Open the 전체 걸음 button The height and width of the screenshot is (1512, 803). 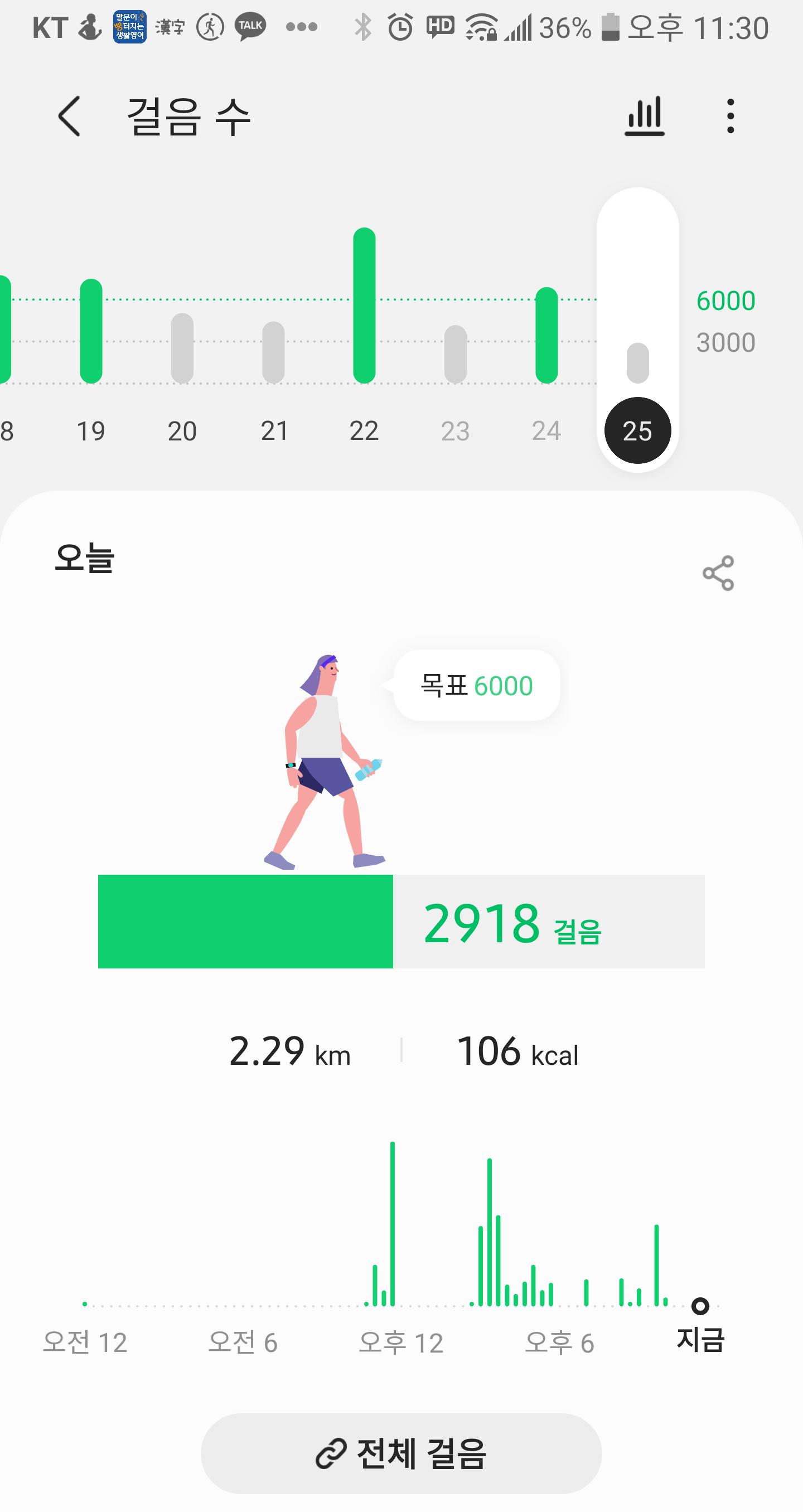tap(401, 1453)
